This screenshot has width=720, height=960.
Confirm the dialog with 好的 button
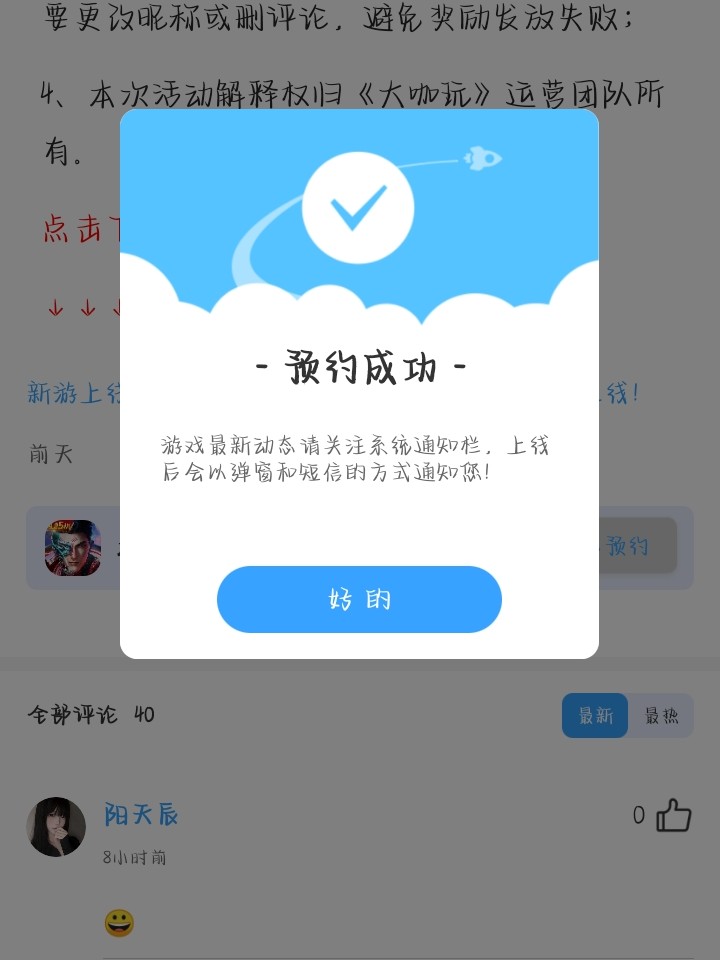(x=359, y=599)
